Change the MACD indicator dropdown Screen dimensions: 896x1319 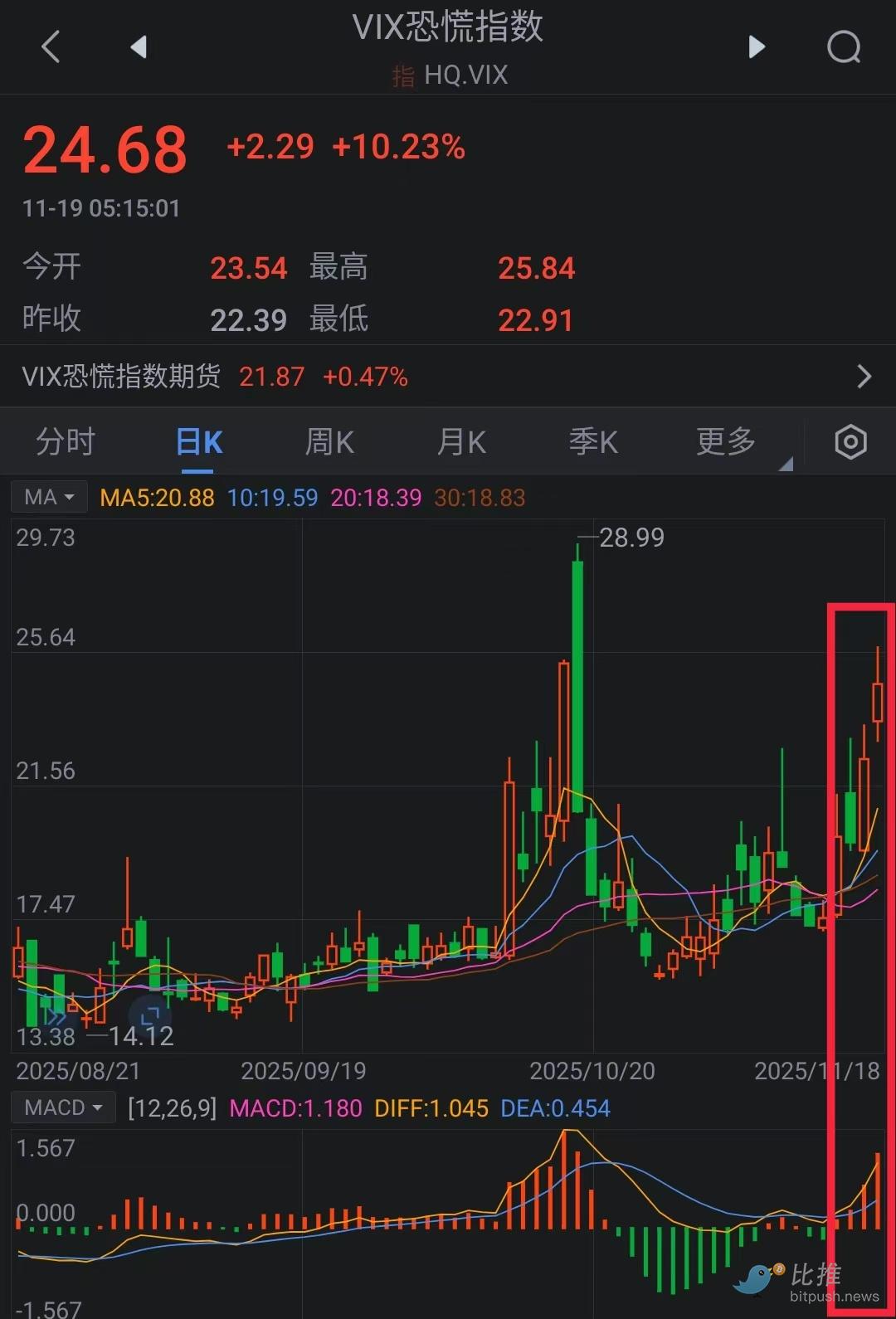(x=62, y=1108)
